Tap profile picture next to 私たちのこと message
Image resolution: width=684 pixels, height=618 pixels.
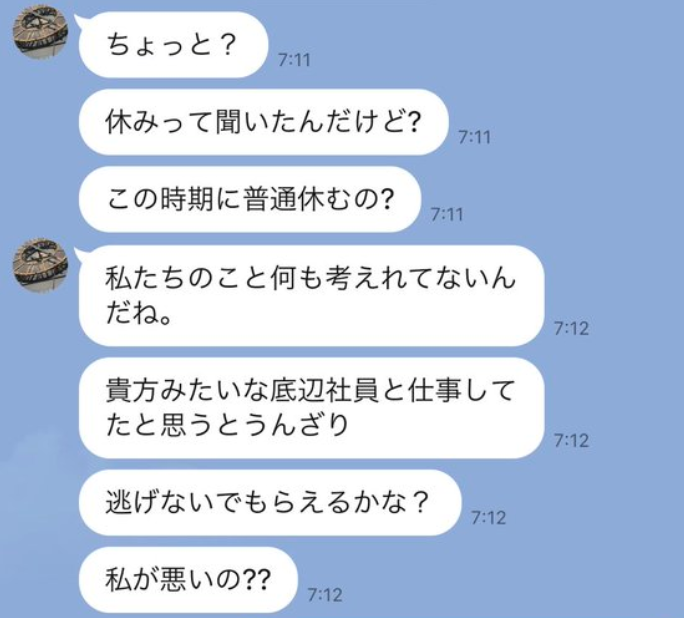40,265
